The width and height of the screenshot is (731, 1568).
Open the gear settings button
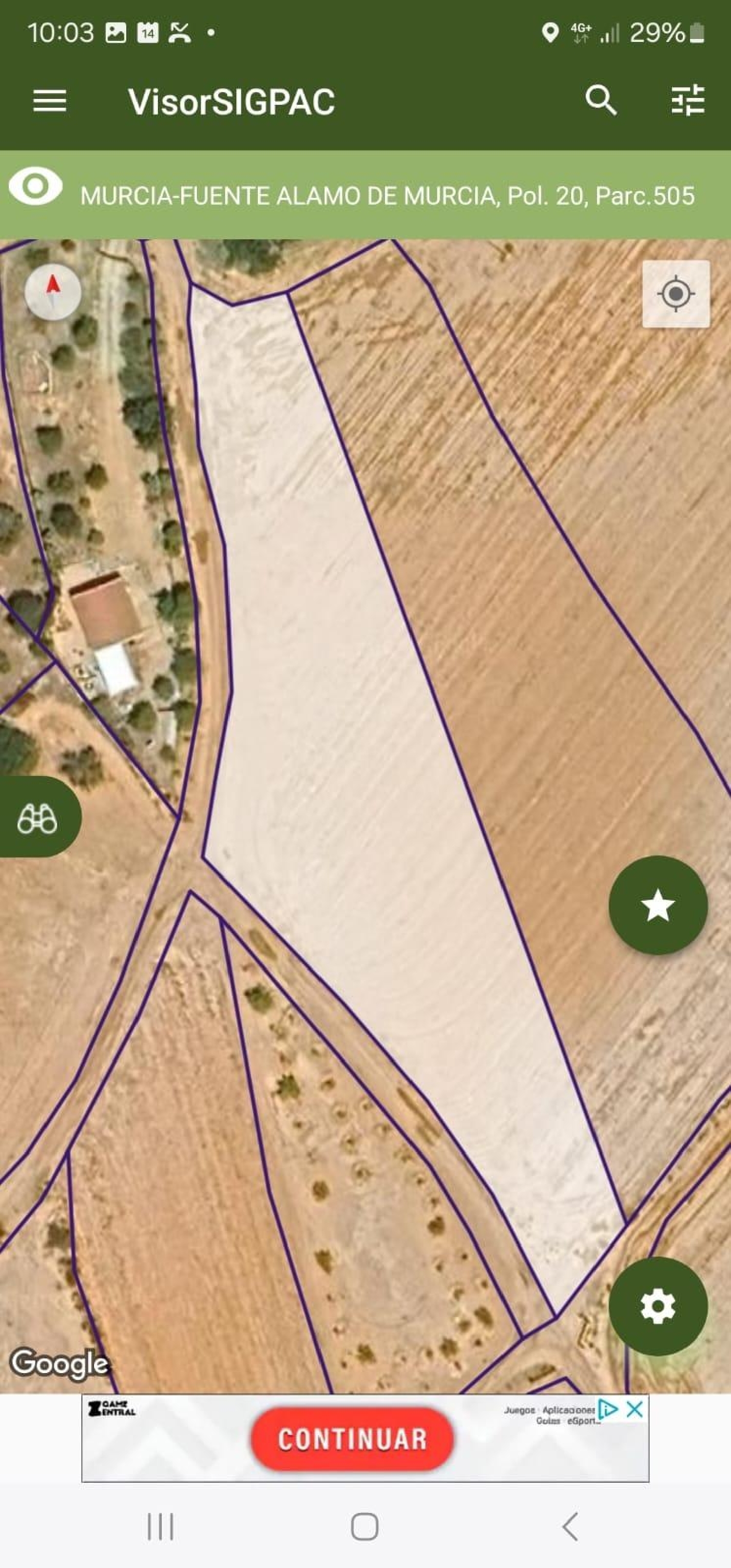658,1306
